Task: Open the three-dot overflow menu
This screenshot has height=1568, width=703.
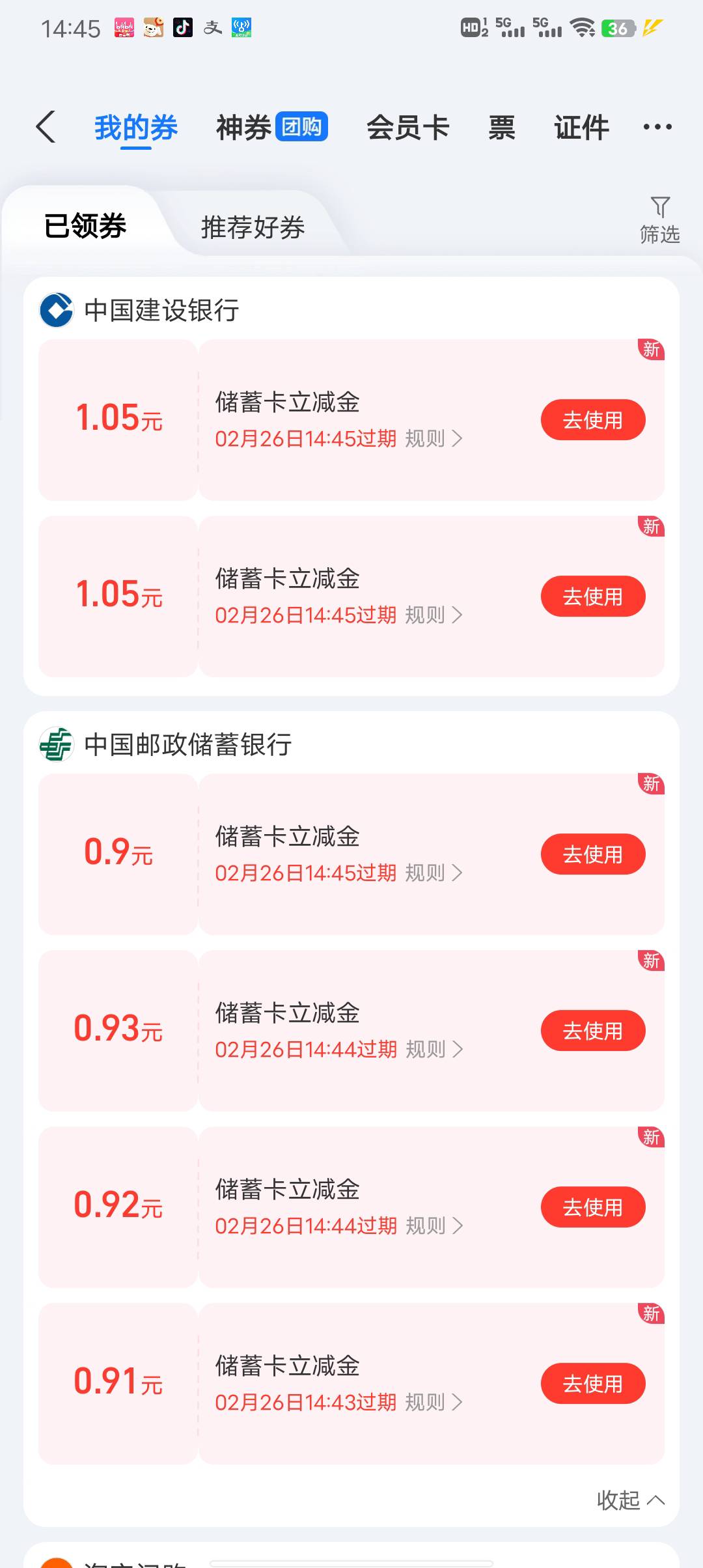Action: (x=657, y=127)
